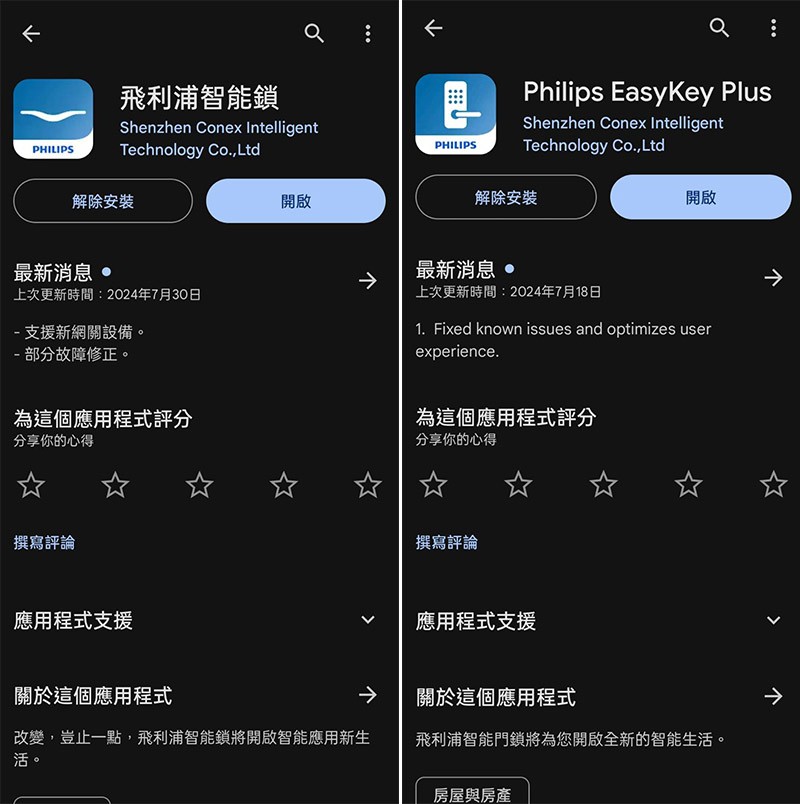Image resolution: width=800 pixels, height=804 pixels.
Task: View 最新消息 updated 2024年7月18日
Action: pyautogui.click(x=773, y=278)
